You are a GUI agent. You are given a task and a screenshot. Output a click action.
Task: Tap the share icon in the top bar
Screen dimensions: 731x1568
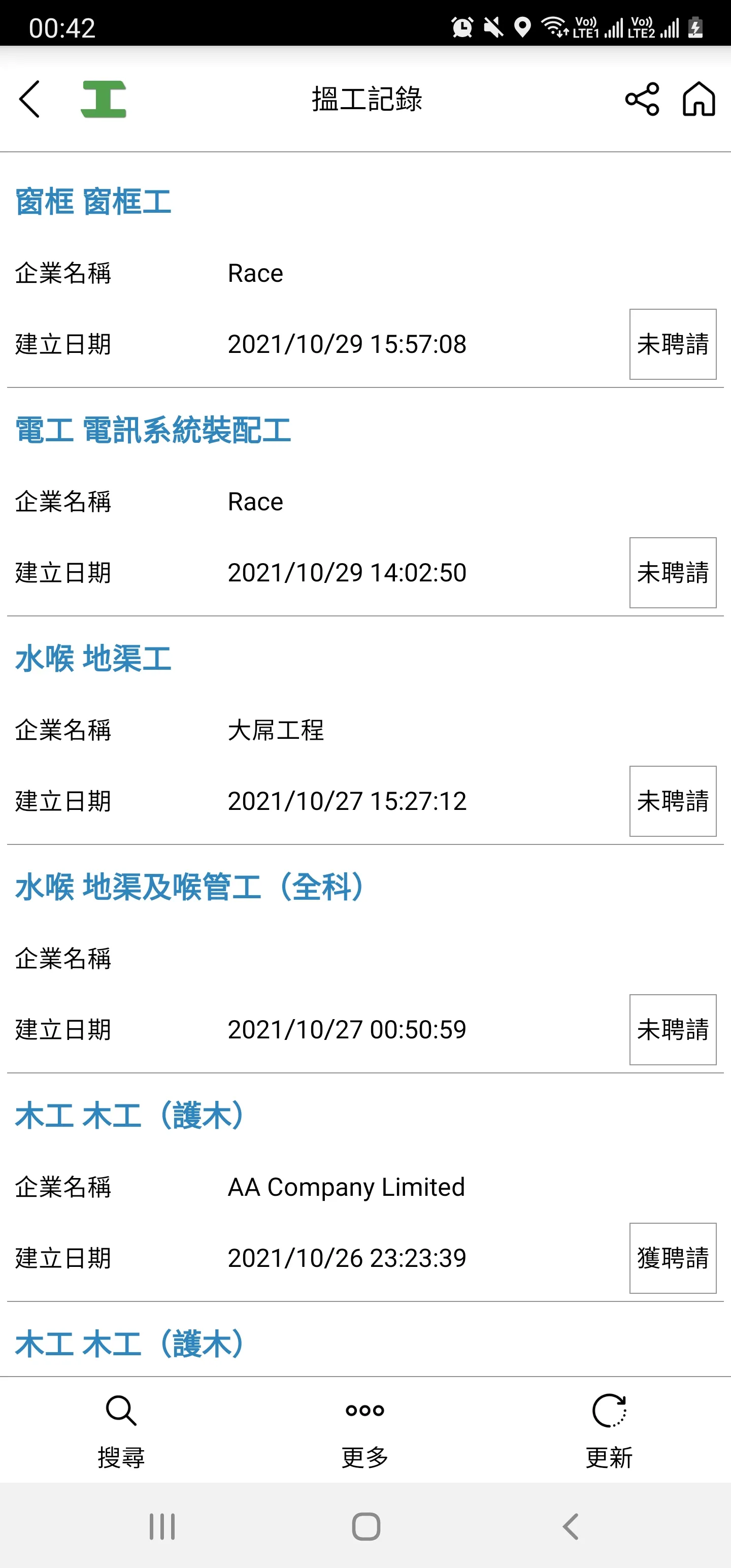[x=642, y=99]
